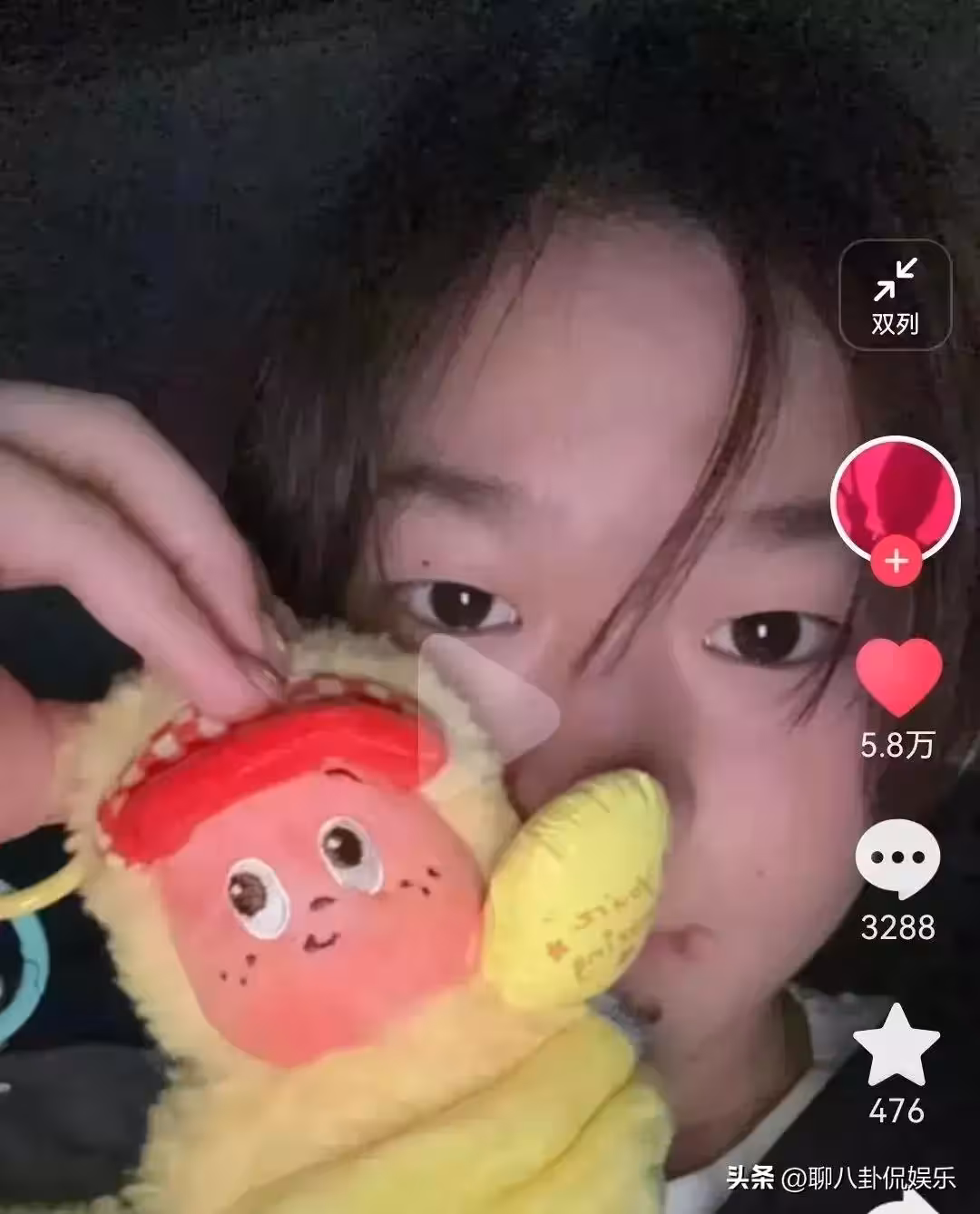Switch to the 双列 two-column view

click(895, 295)
